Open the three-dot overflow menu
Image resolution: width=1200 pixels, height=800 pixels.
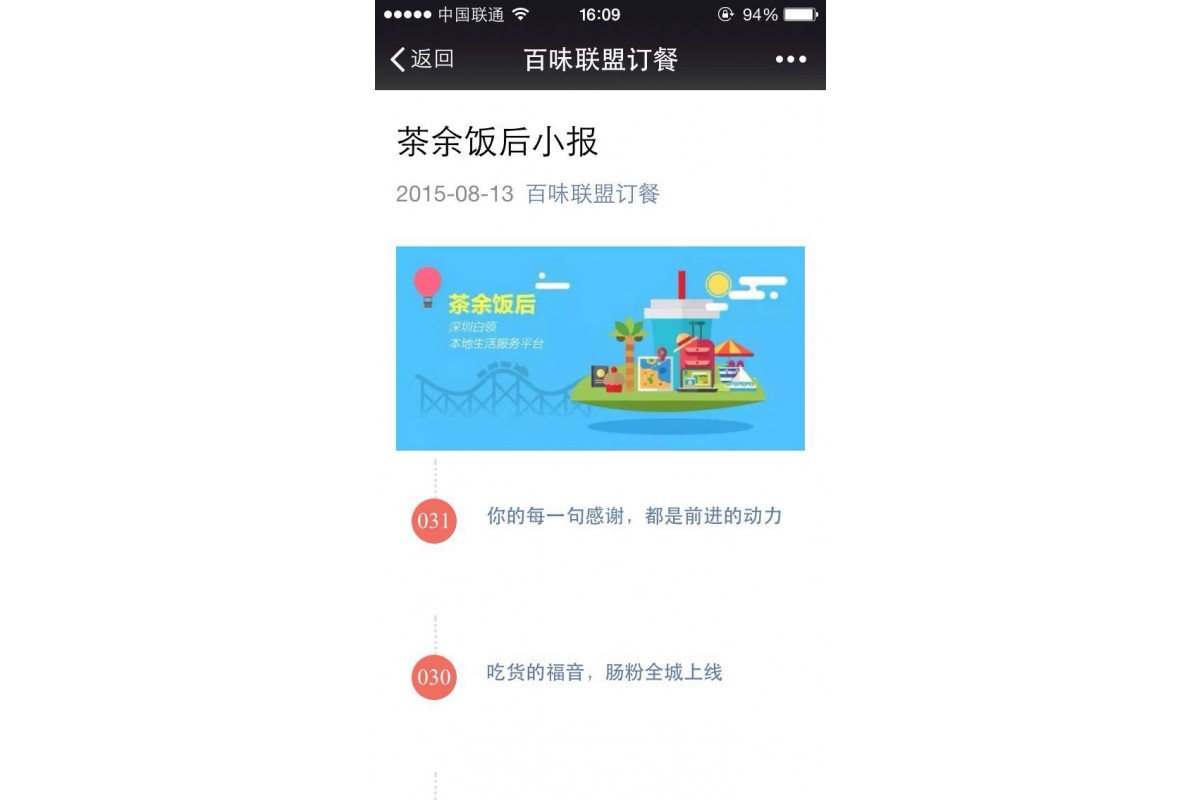coord(790,60)
